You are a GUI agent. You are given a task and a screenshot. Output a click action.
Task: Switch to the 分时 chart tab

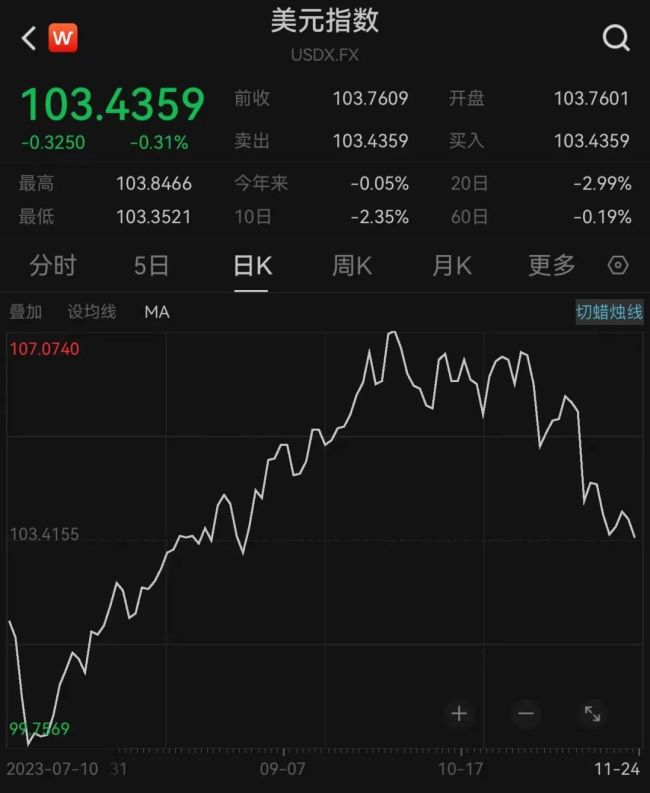click(53, 266)
